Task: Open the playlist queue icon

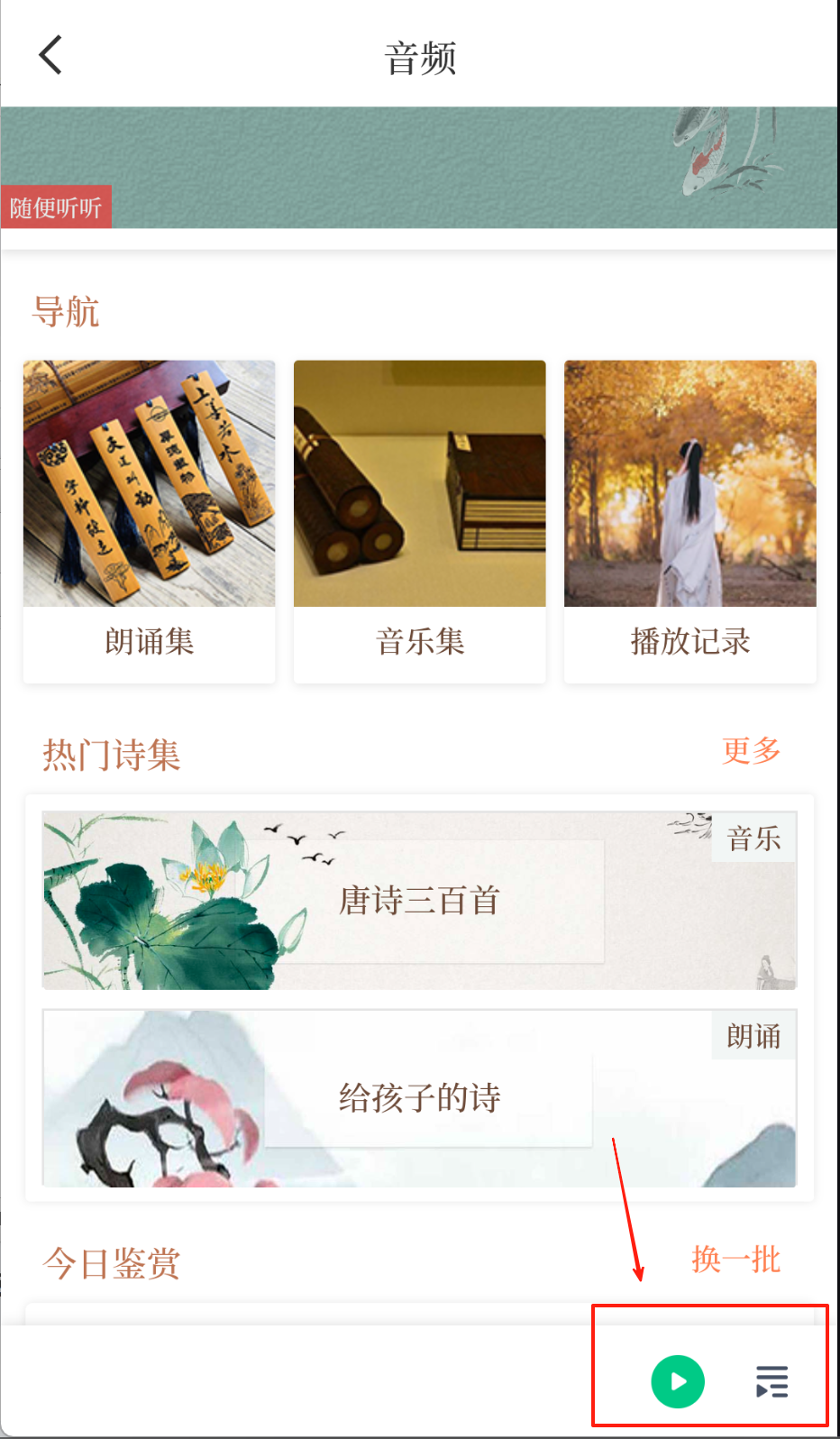Action: point(772,1381)
